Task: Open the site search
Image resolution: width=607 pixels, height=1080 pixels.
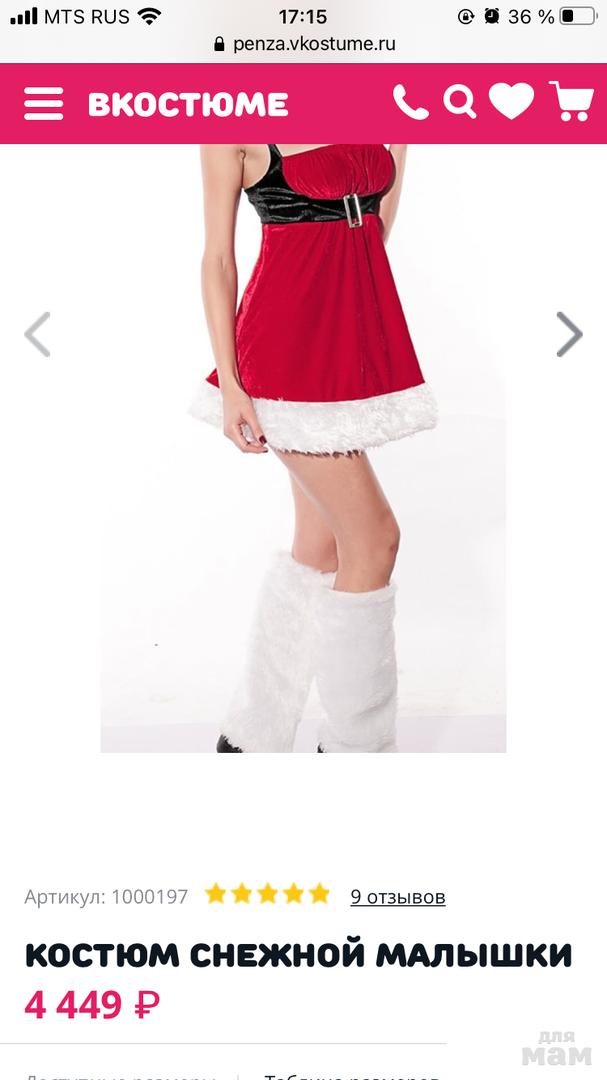Action: [460, 102]
